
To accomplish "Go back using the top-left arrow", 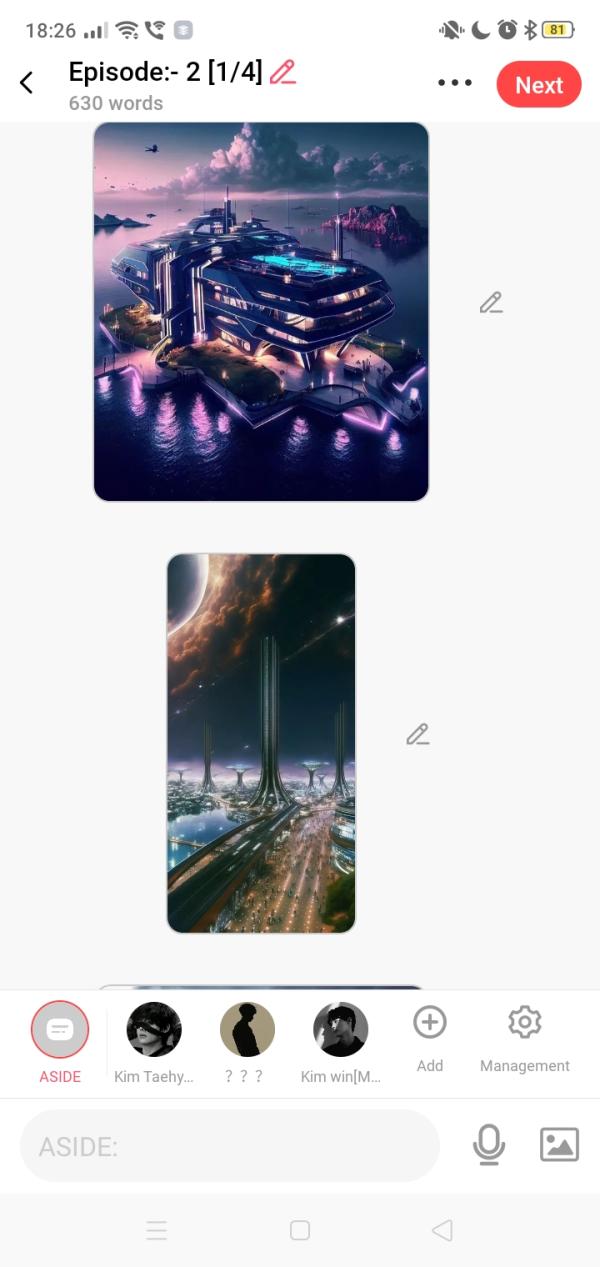I will tap(27, 83).
